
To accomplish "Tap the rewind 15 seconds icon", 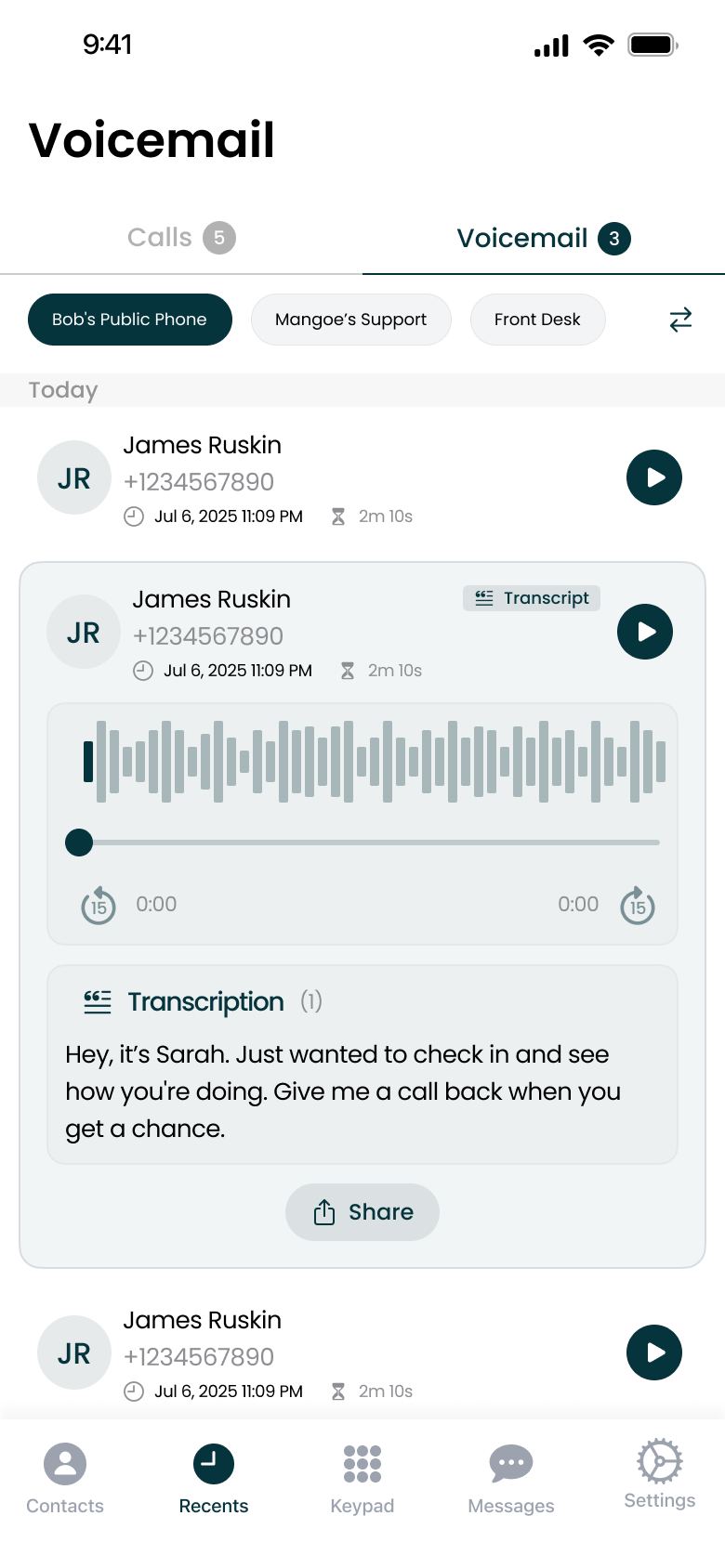I will pyautogui.click(x=99, y=904).
